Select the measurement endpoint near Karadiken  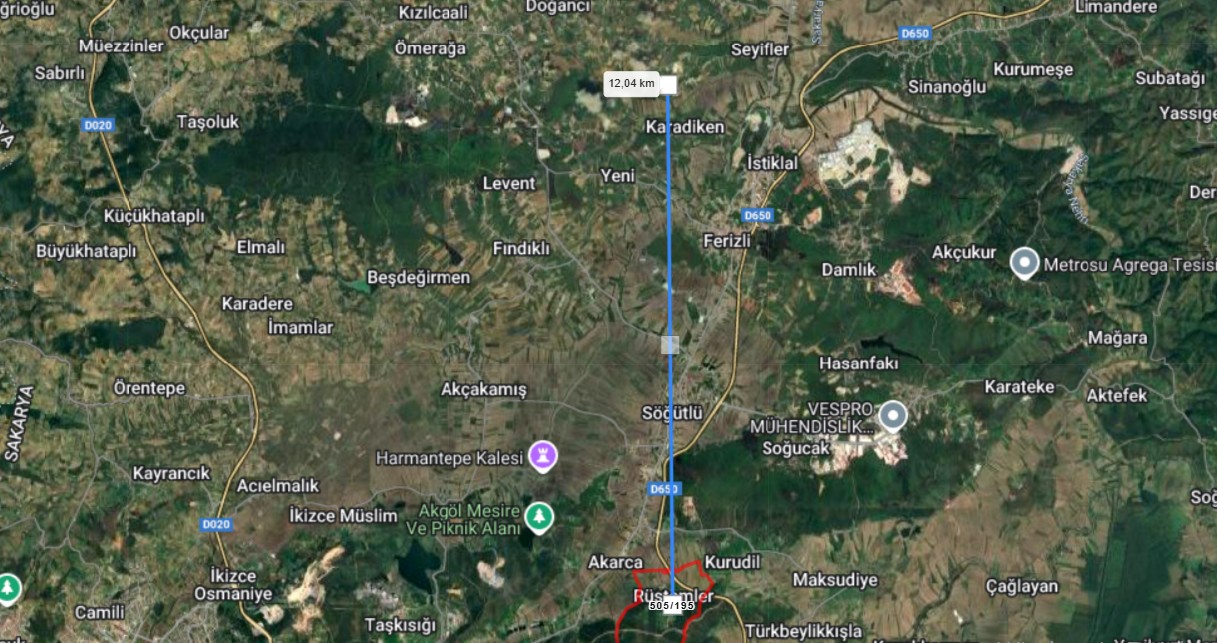[668, 85]
